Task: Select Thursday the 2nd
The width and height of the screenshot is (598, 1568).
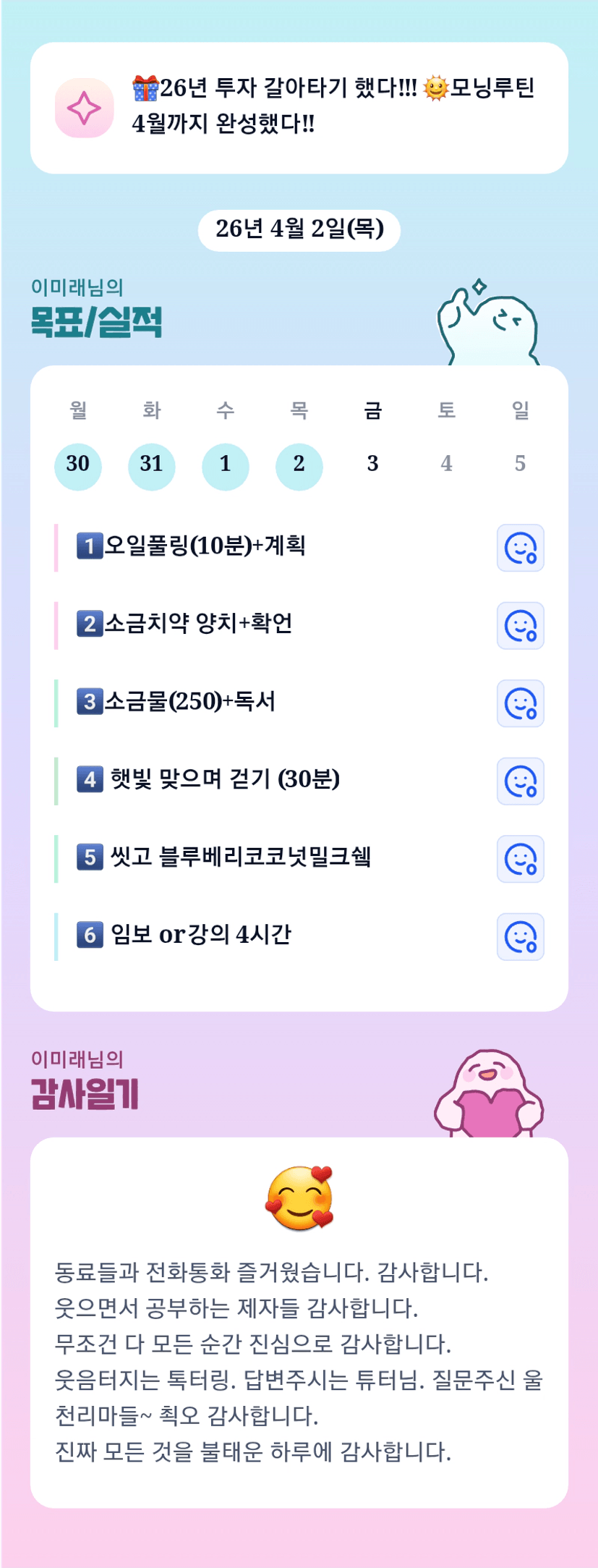Action: point(299,466)
